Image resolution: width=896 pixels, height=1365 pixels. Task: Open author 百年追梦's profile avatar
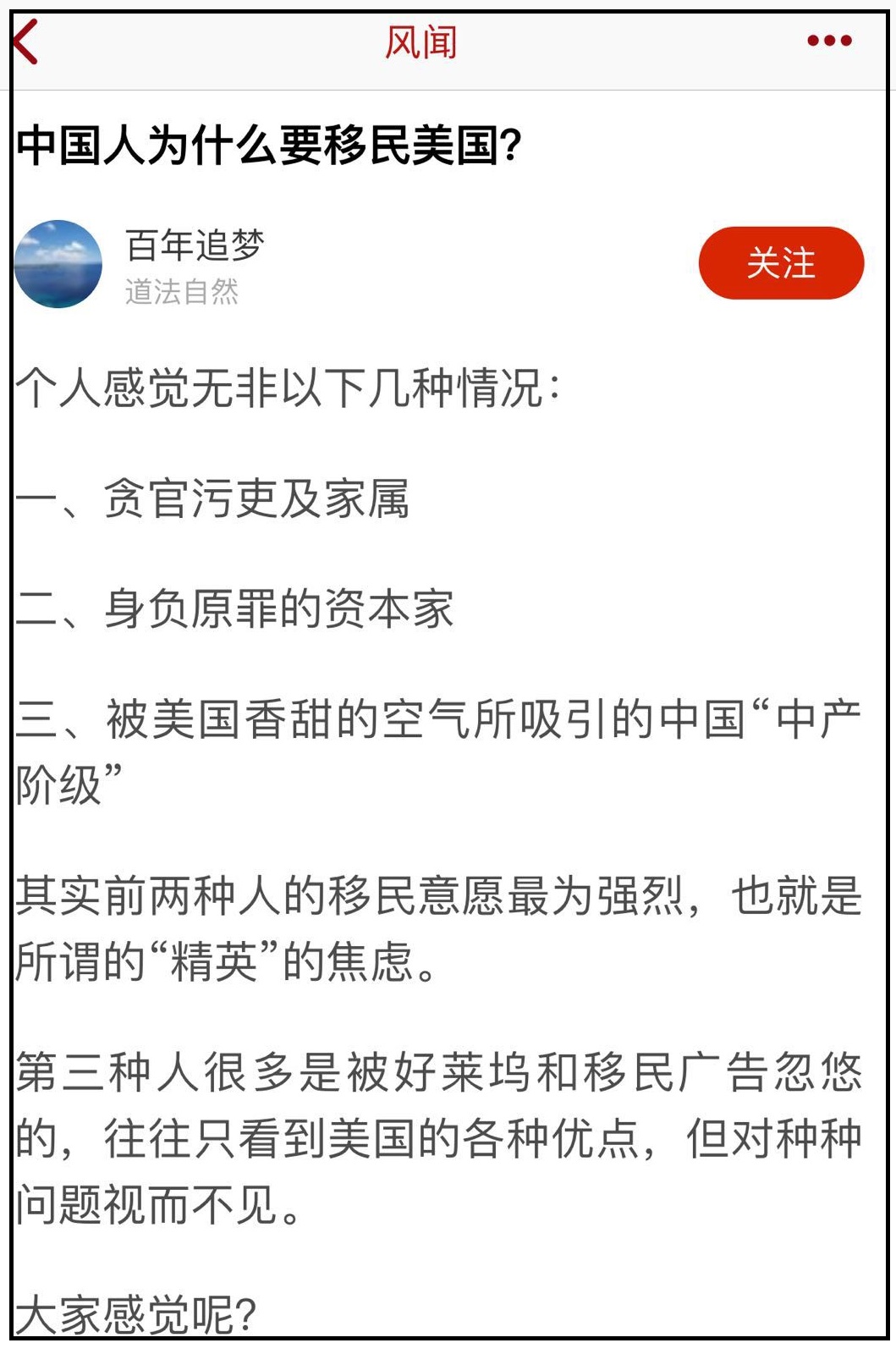pyautogui.click(x=58, y=264)
